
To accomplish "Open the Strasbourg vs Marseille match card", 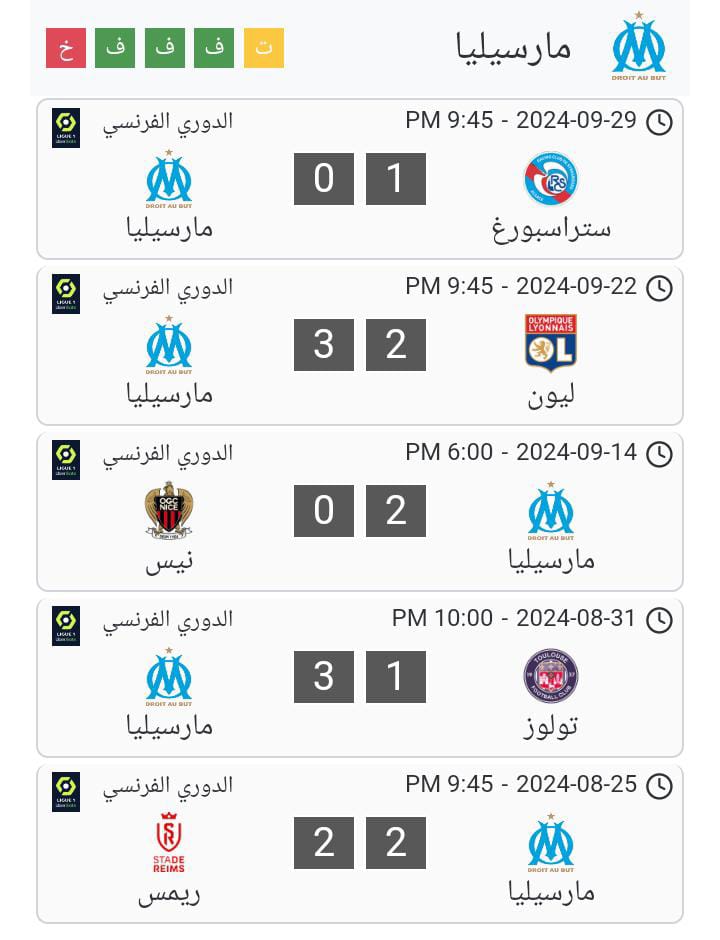I will (360, 180).
